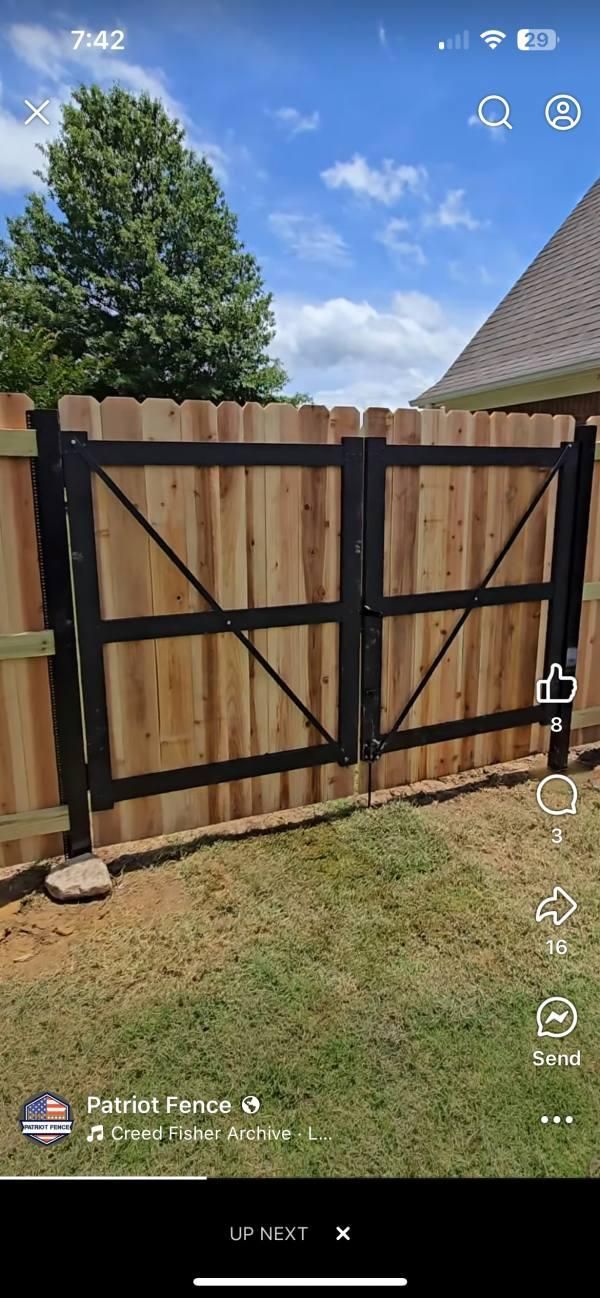
Task: Close the reel viewer
Action: pos(37,112)
